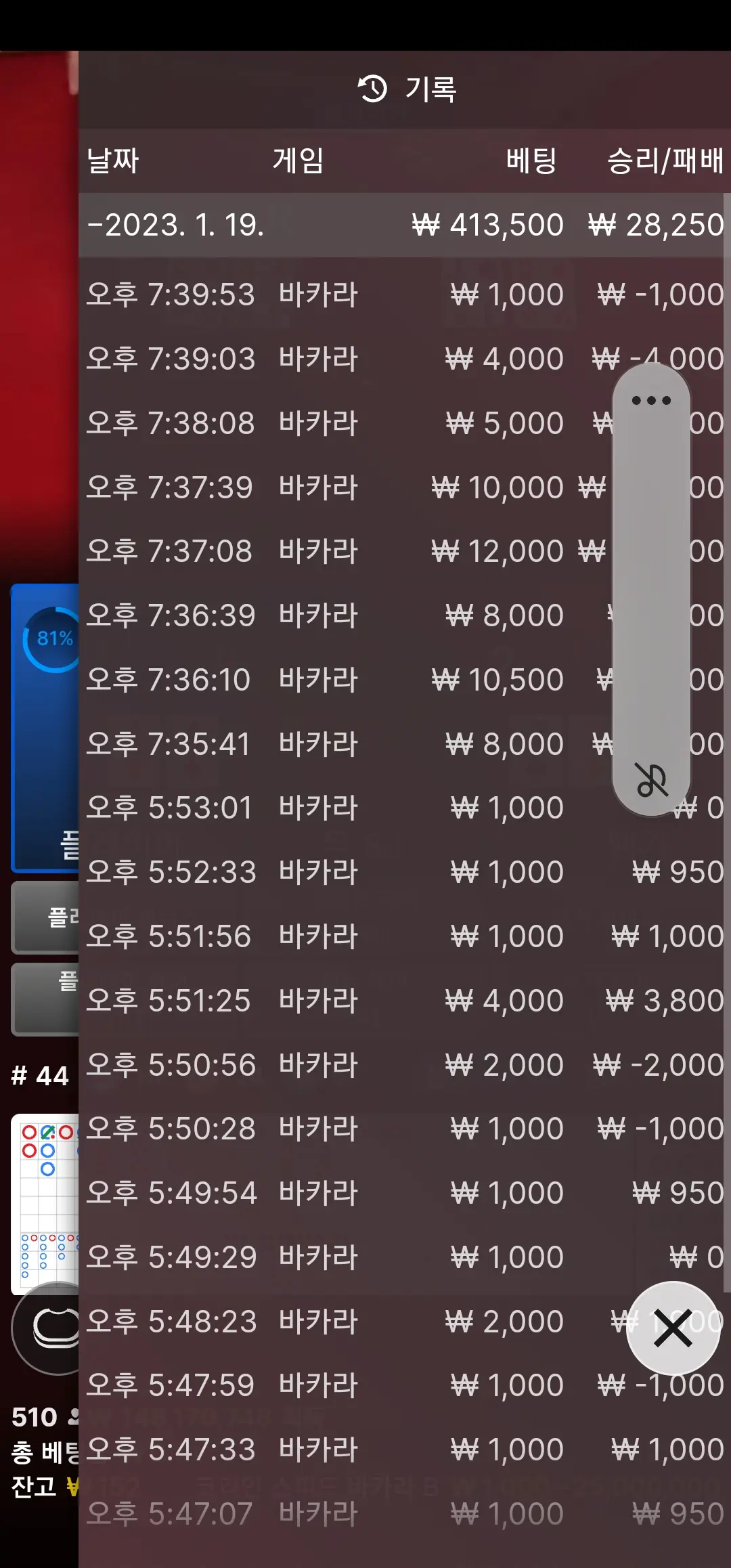This screenshot has width=731, height=1568.
Task: Collapse the 2023. 1. 19. date group
Action: point(405,225)
